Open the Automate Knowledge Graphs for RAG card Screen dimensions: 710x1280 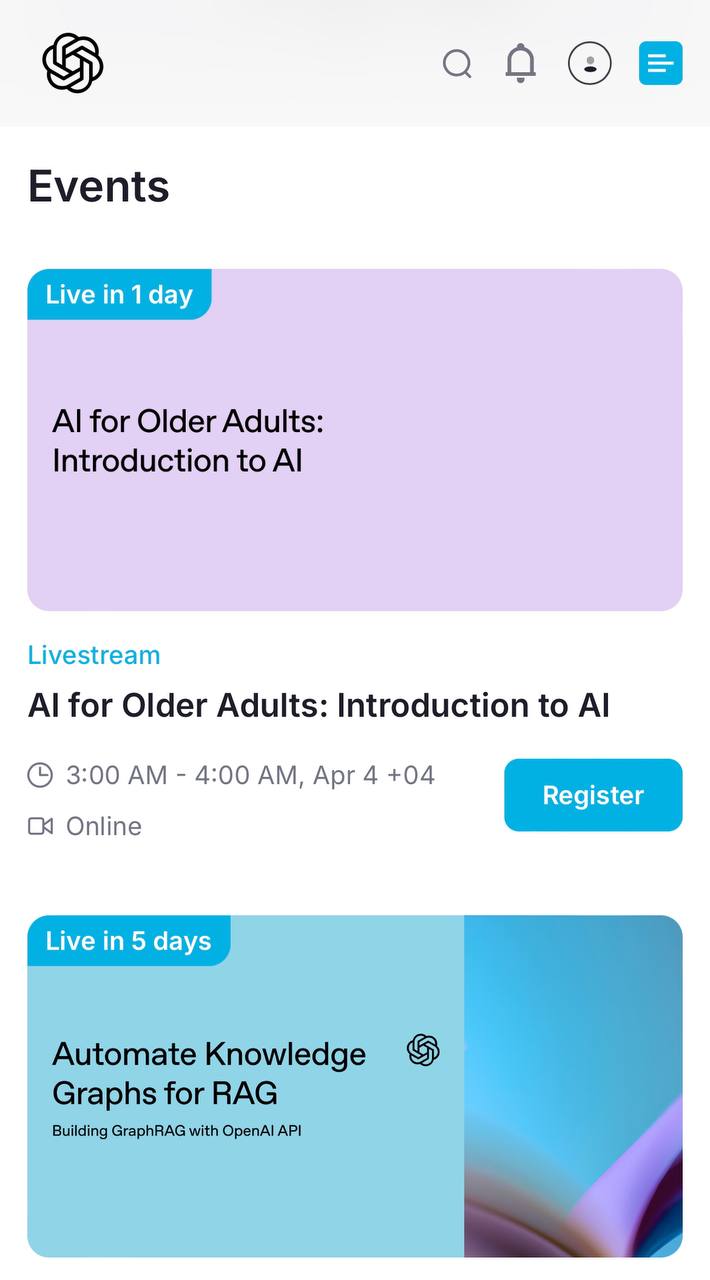click(x=355, y=1086)
